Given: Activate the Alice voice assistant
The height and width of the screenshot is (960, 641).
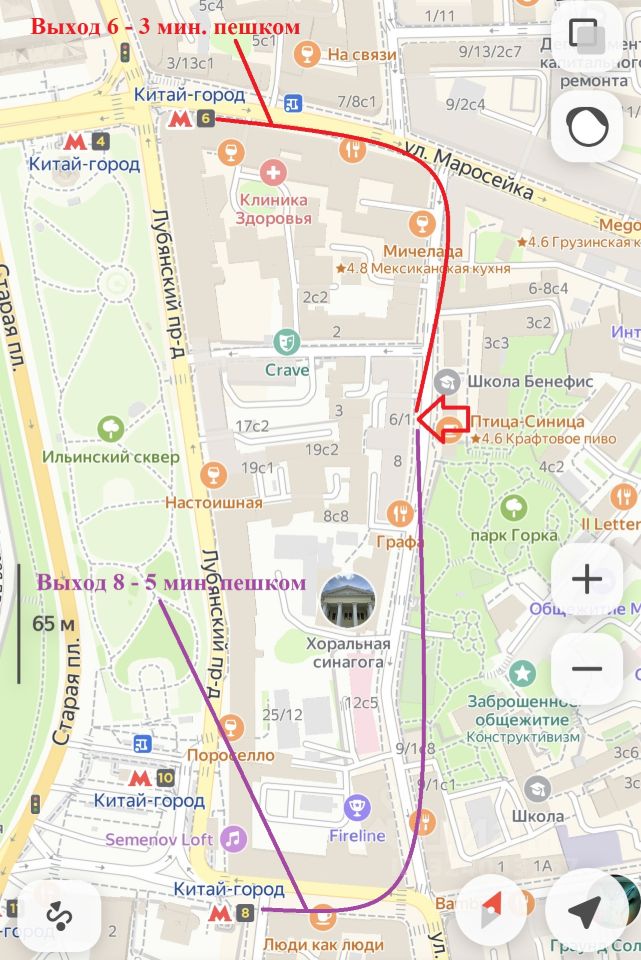Looking at the screenshot, I should click(587, 127).
